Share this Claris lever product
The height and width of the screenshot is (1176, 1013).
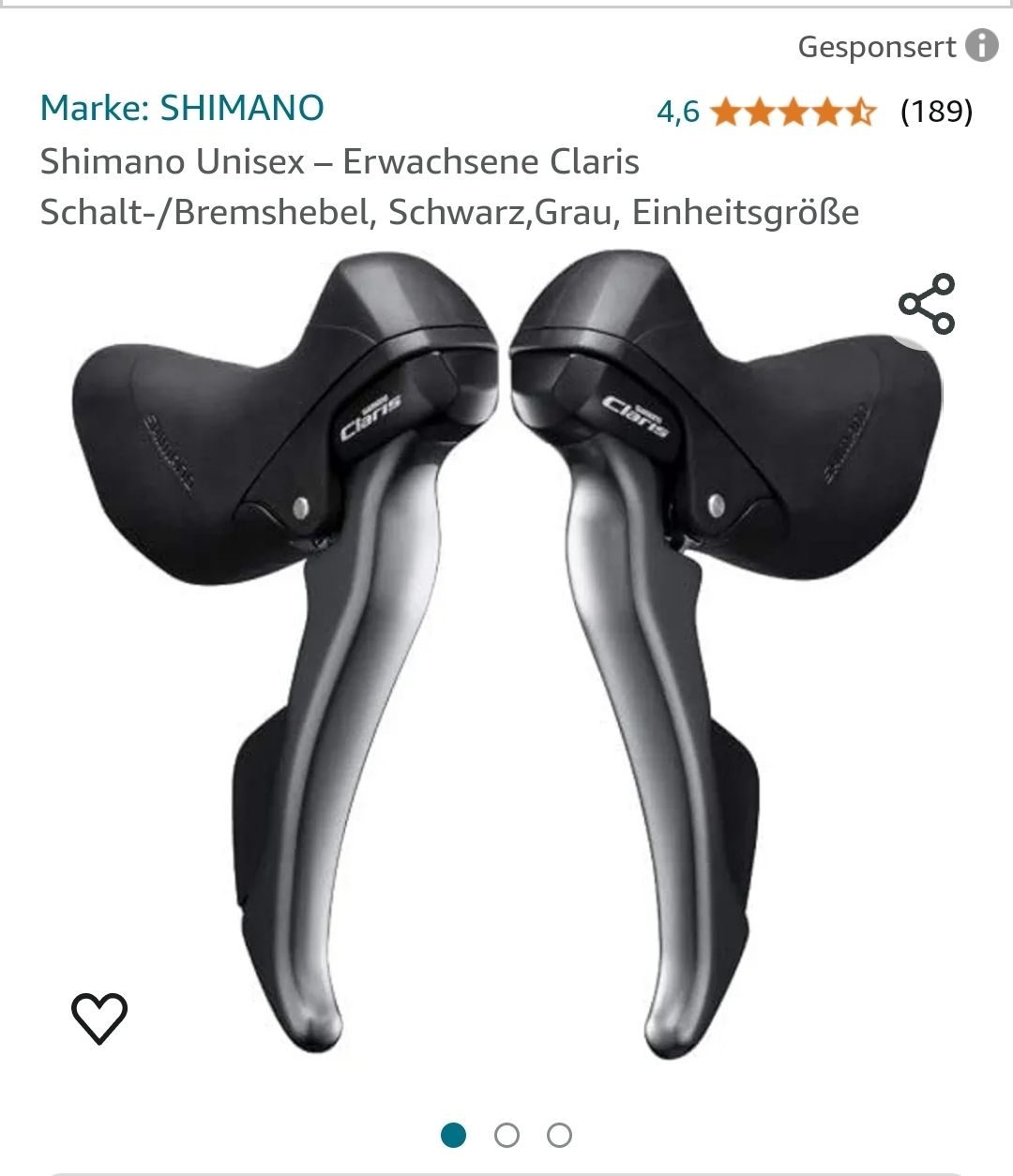click(927, 304)
